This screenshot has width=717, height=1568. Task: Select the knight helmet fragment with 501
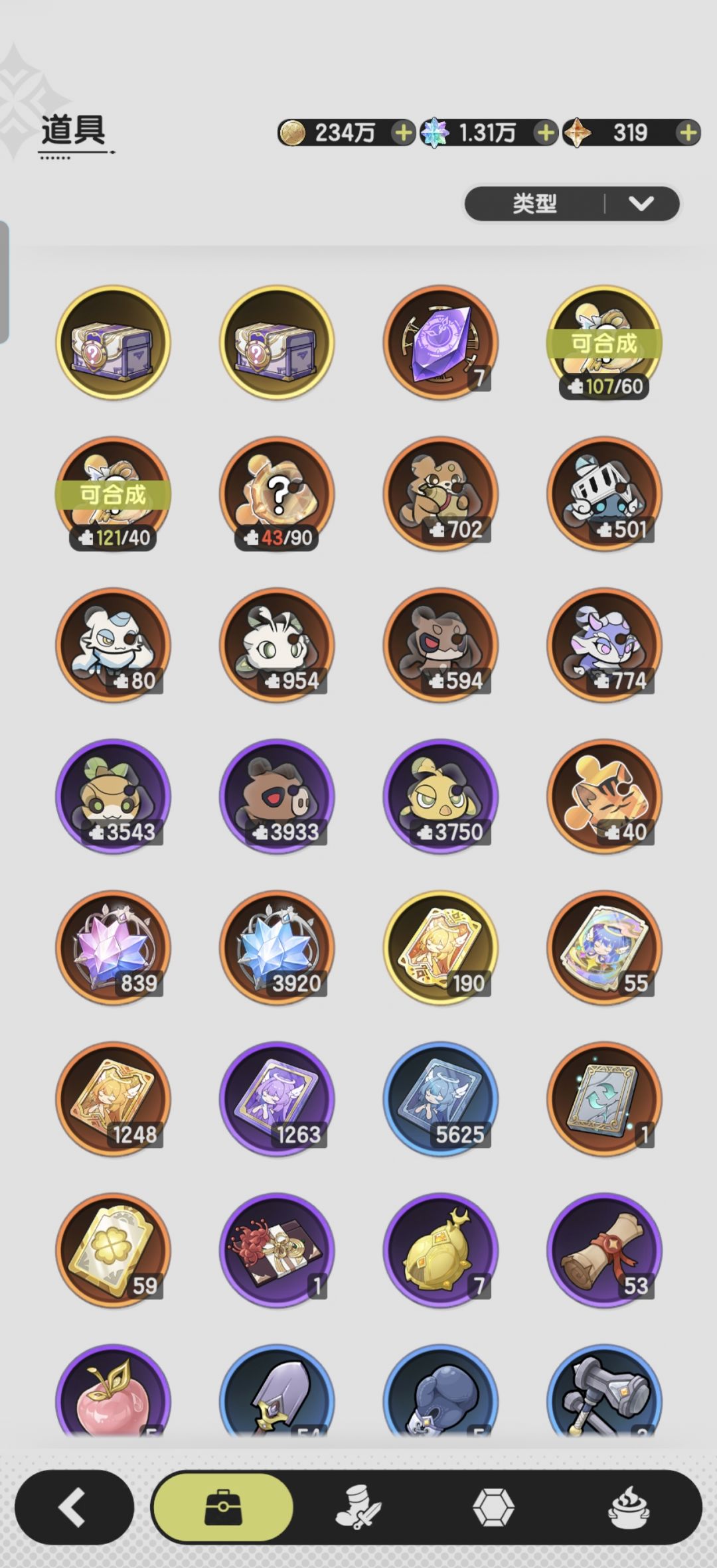[x=604, y=494]
